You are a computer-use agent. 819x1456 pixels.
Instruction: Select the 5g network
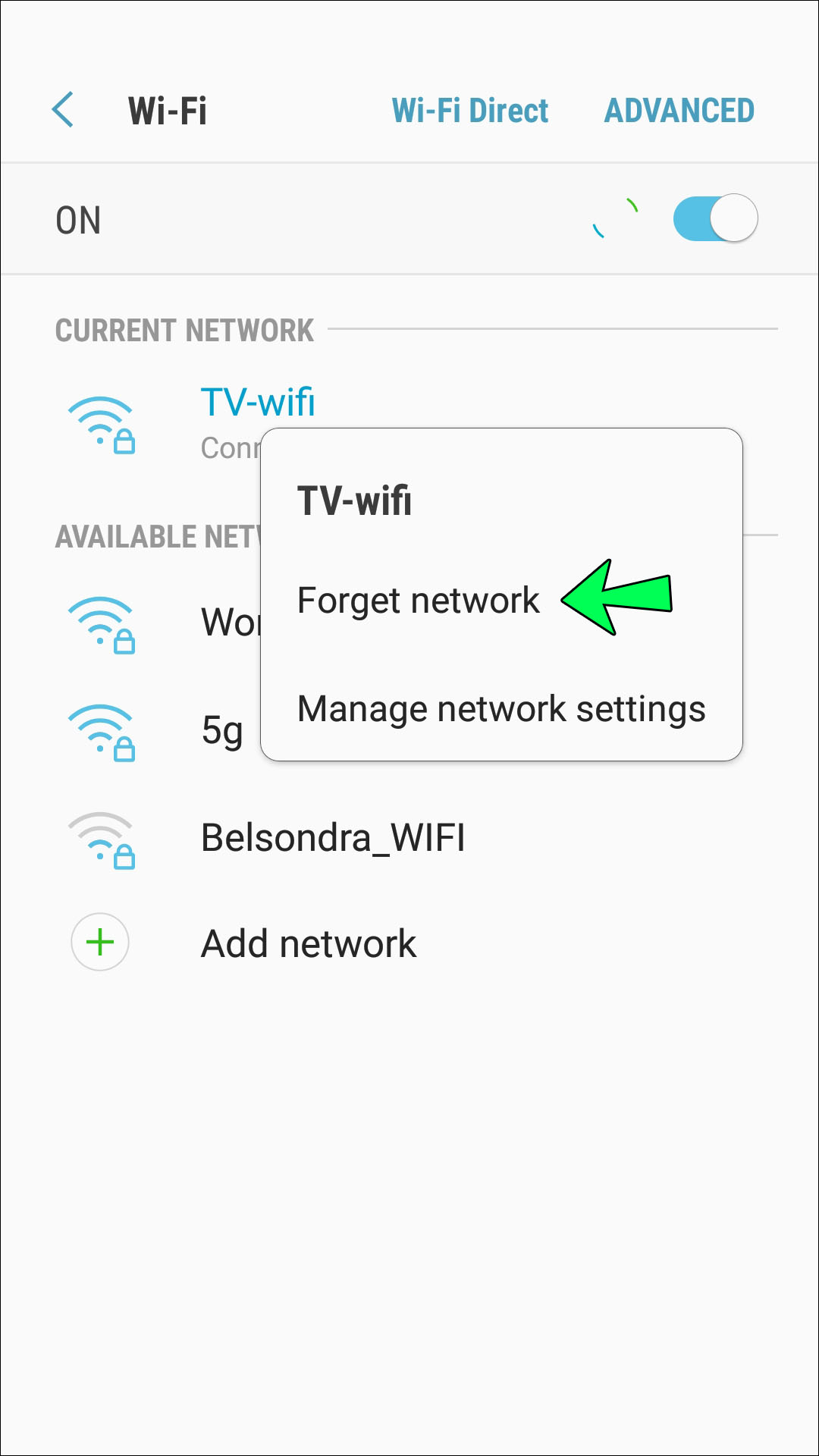click(221, 731)
